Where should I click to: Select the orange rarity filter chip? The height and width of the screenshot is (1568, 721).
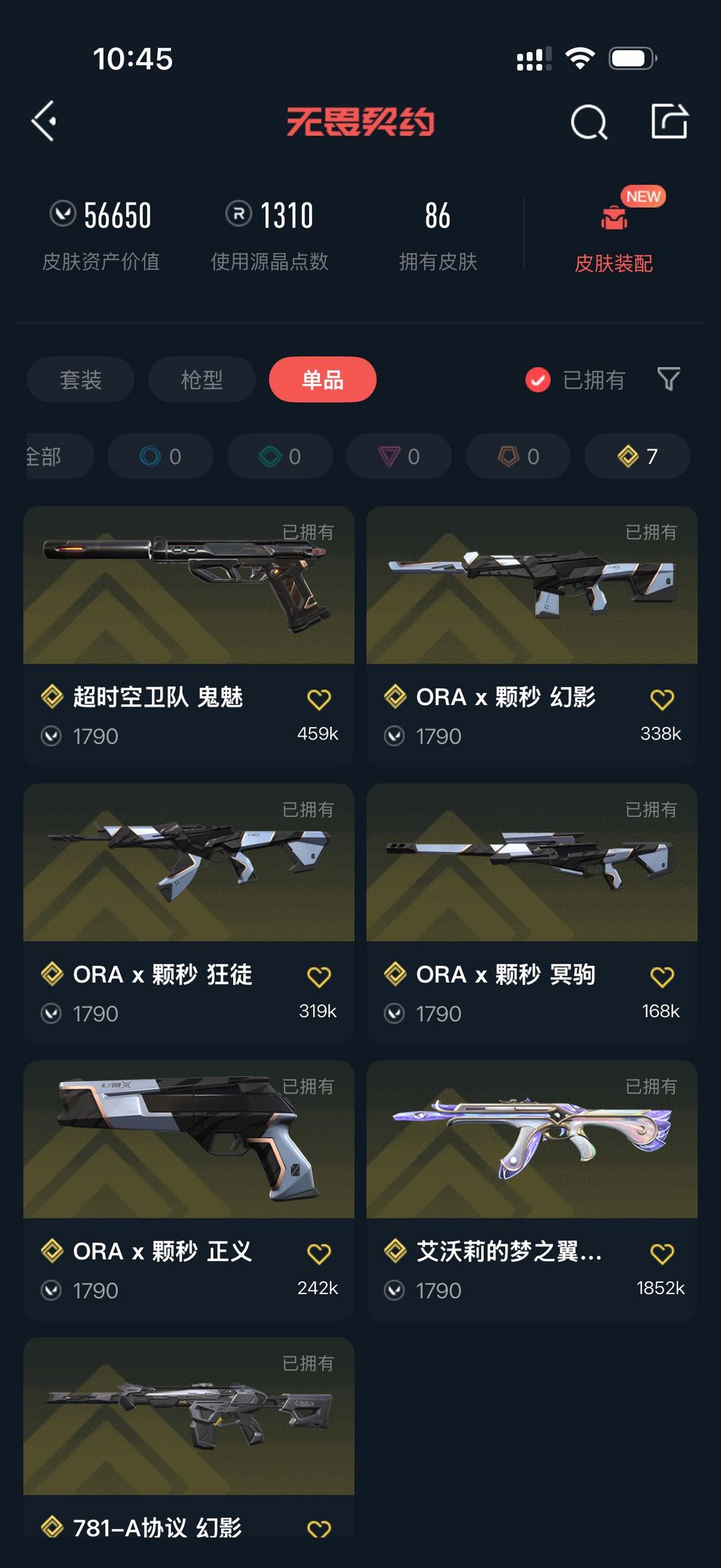point(517,456)
